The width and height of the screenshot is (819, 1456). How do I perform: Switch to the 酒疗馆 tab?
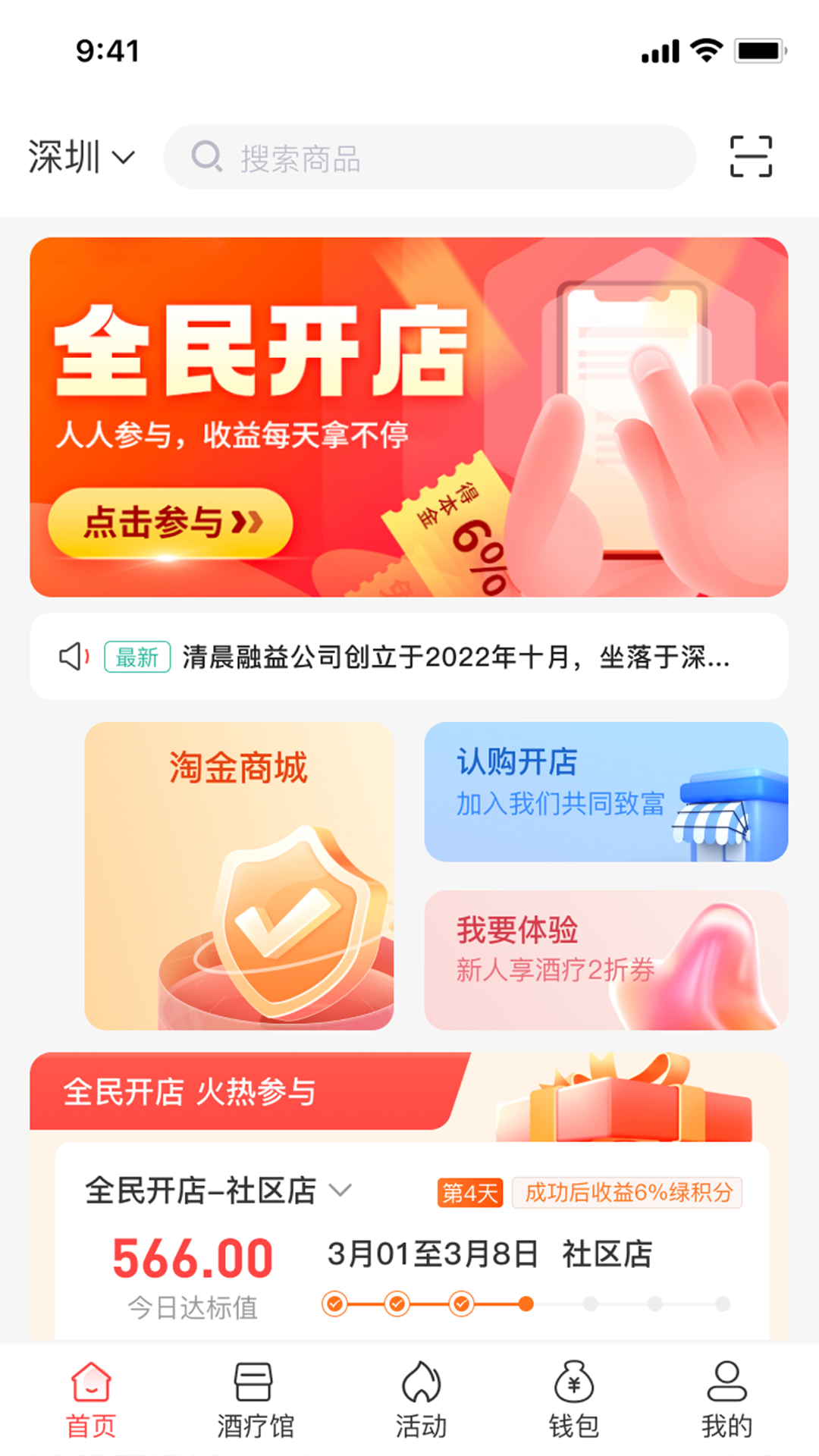[x=255, y=1400]
